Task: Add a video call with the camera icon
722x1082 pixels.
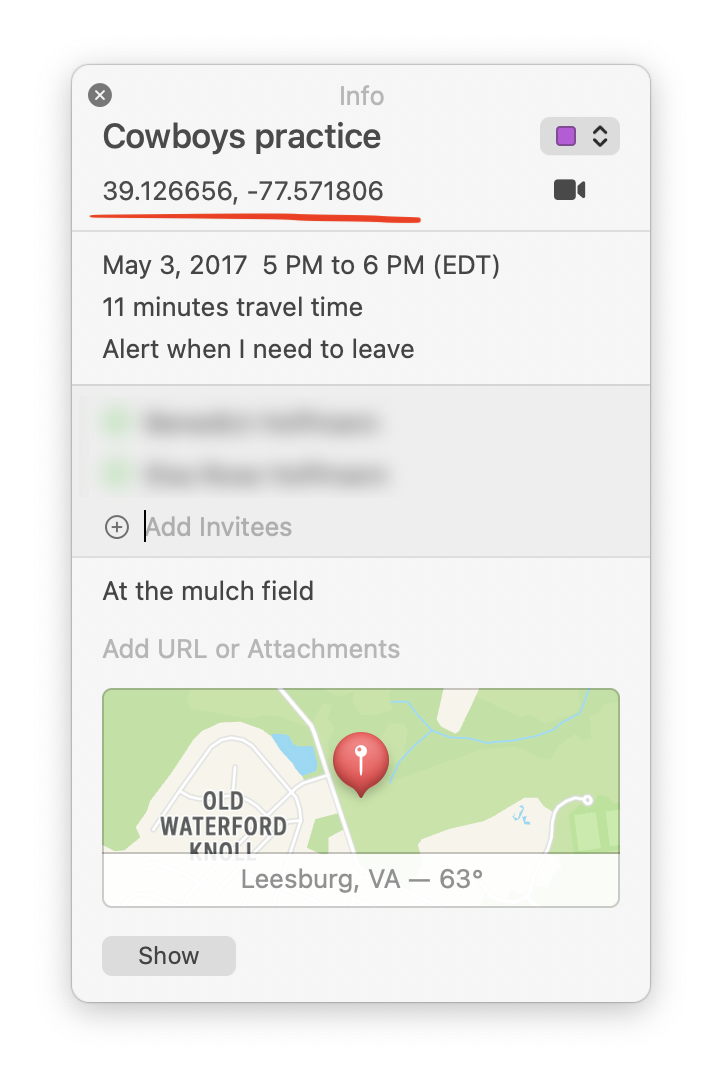Action: tap(569, 190)
